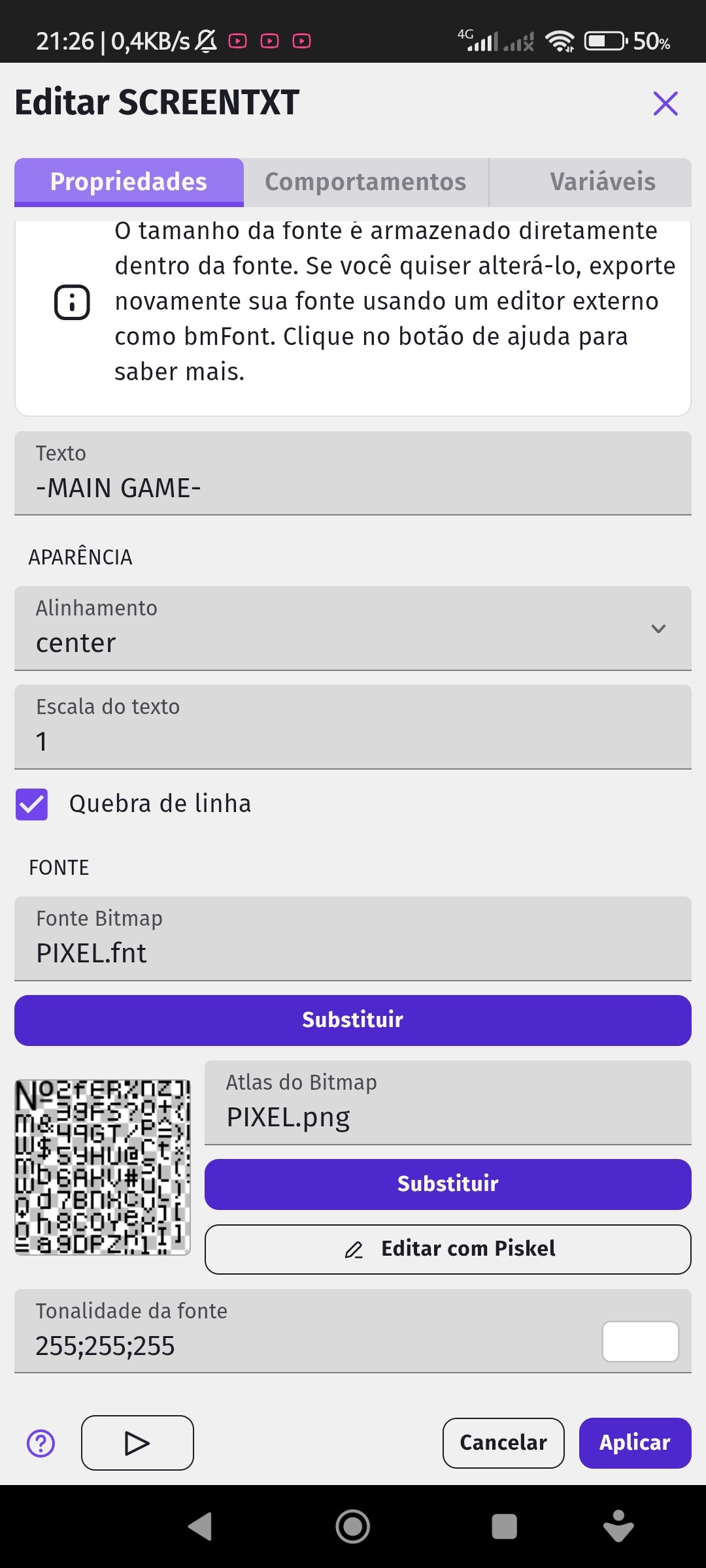Open the bitmap atlas preview image

(103, 1167)
